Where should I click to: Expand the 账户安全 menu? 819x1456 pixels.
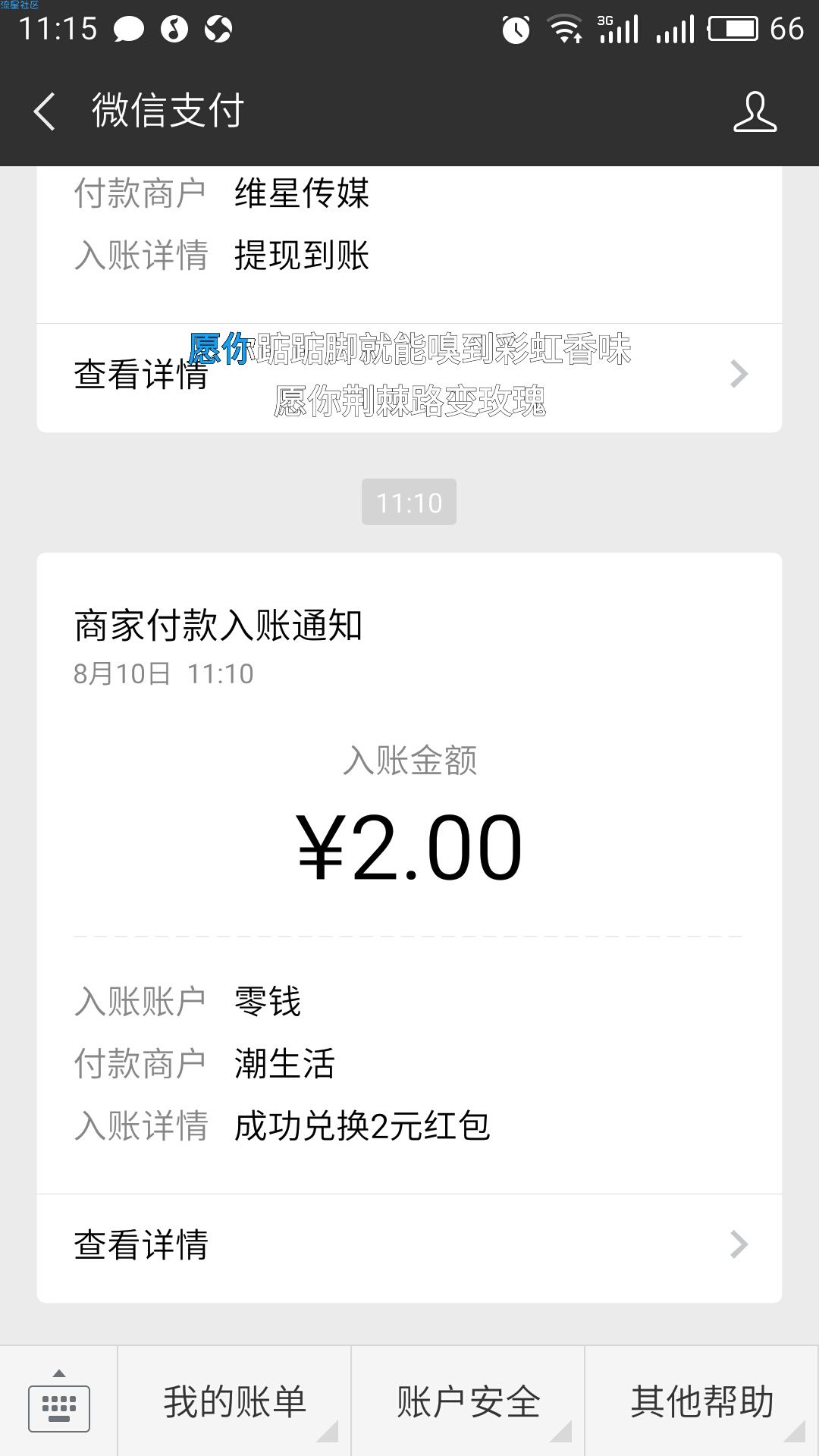(x=468, y=1401)
